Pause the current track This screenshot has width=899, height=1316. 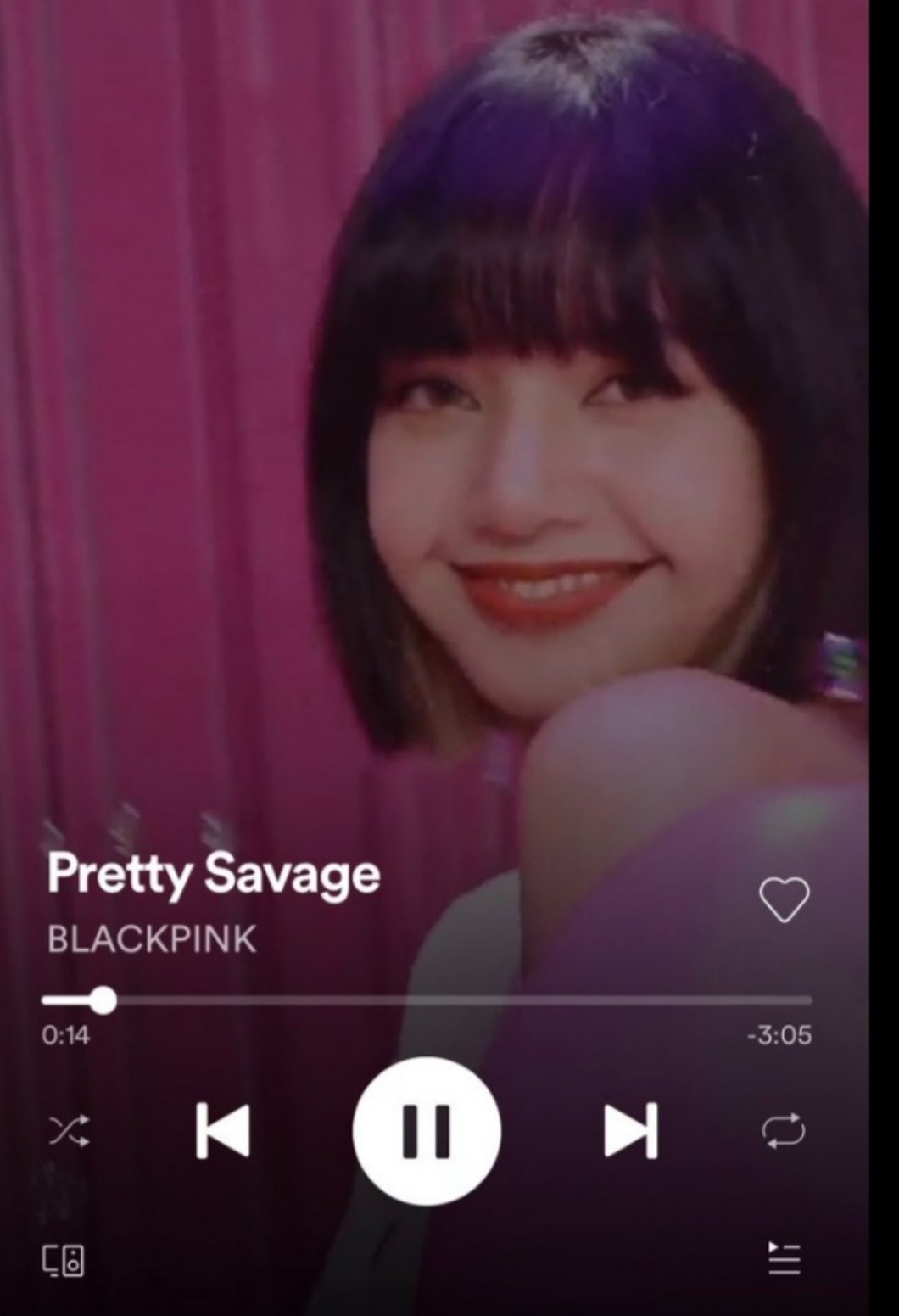pyautogui.click(x=427, y=1131)
